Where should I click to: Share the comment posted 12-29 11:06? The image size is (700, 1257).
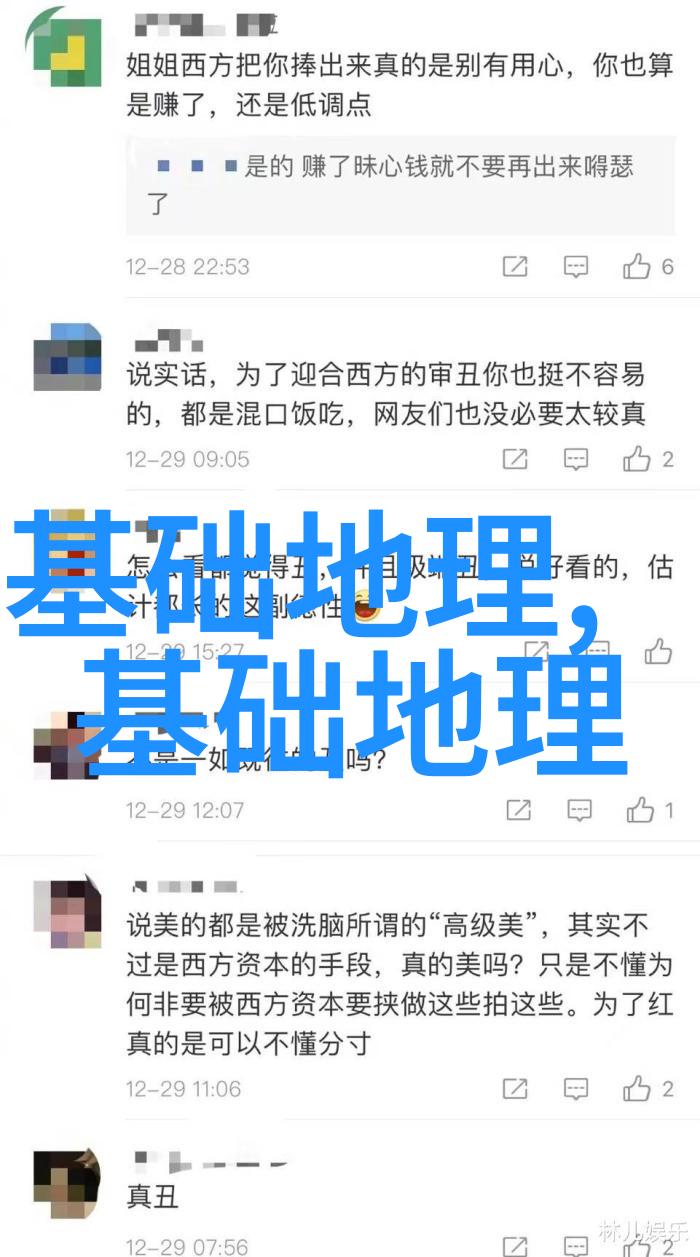click(x=515, y=1088)
